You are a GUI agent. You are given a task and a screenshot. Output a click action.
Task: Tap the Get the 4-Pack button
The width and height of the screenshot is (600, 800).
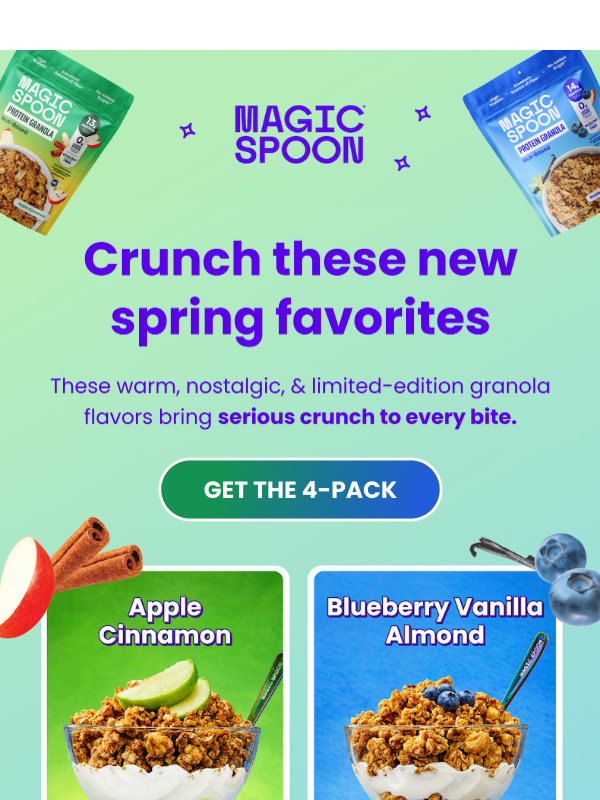click(300, 490)
